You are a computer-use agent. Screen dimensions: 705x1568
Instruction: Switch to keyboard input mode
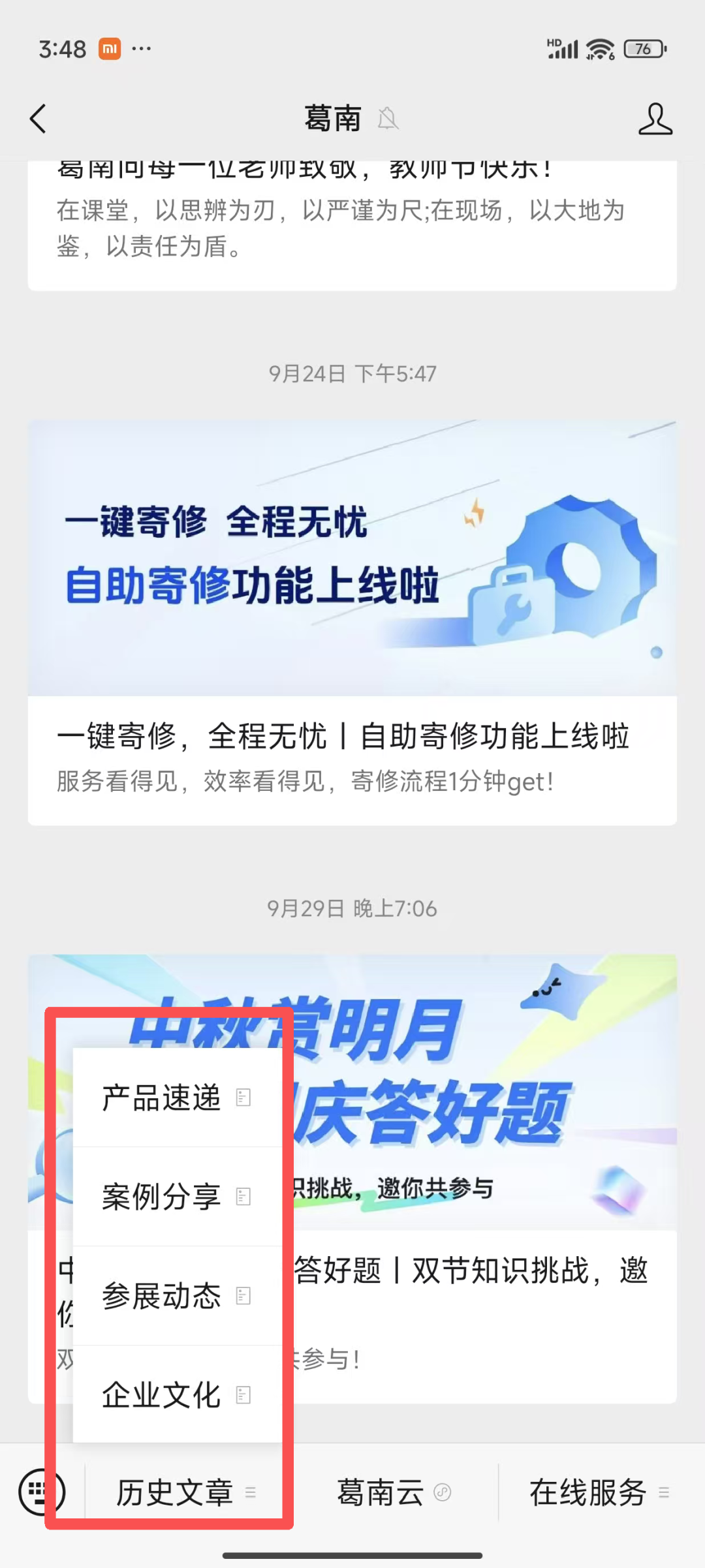42,1492
